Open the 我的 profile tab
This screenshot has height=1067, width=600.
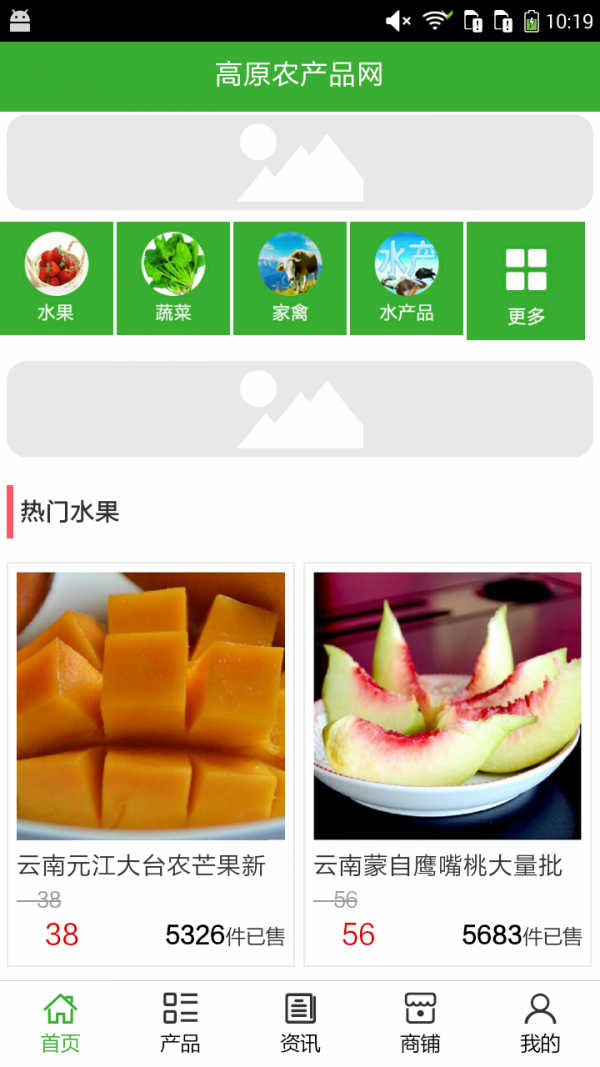(540, 1023)
